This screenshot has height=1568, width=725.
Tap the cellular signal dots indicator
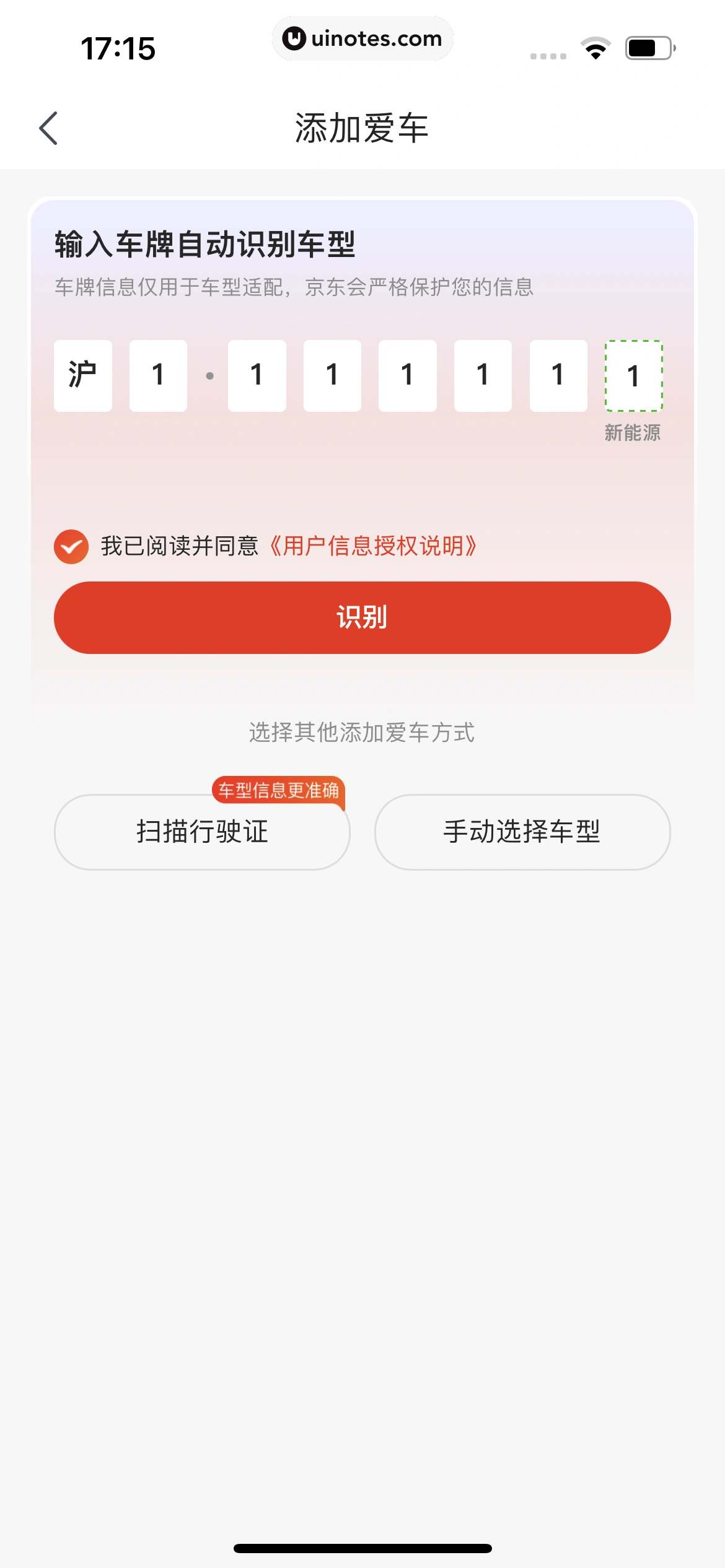(x=548, y=54)
